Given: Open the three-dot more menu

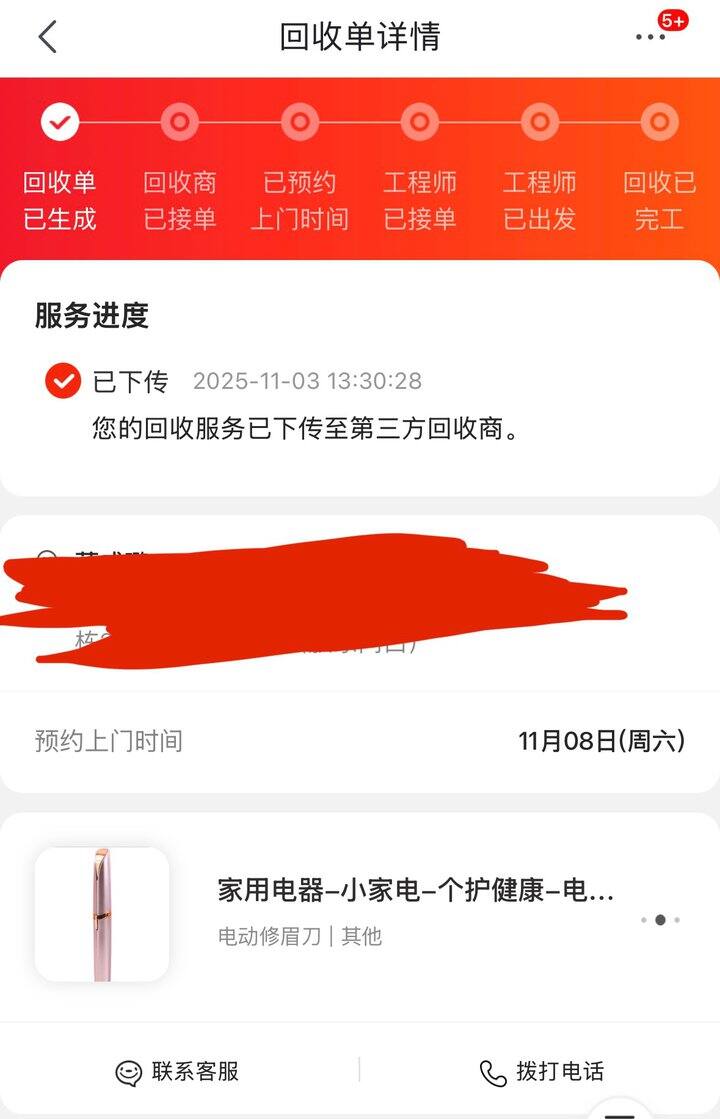Looking at the screenshot, I should click(x=650, y=37).
